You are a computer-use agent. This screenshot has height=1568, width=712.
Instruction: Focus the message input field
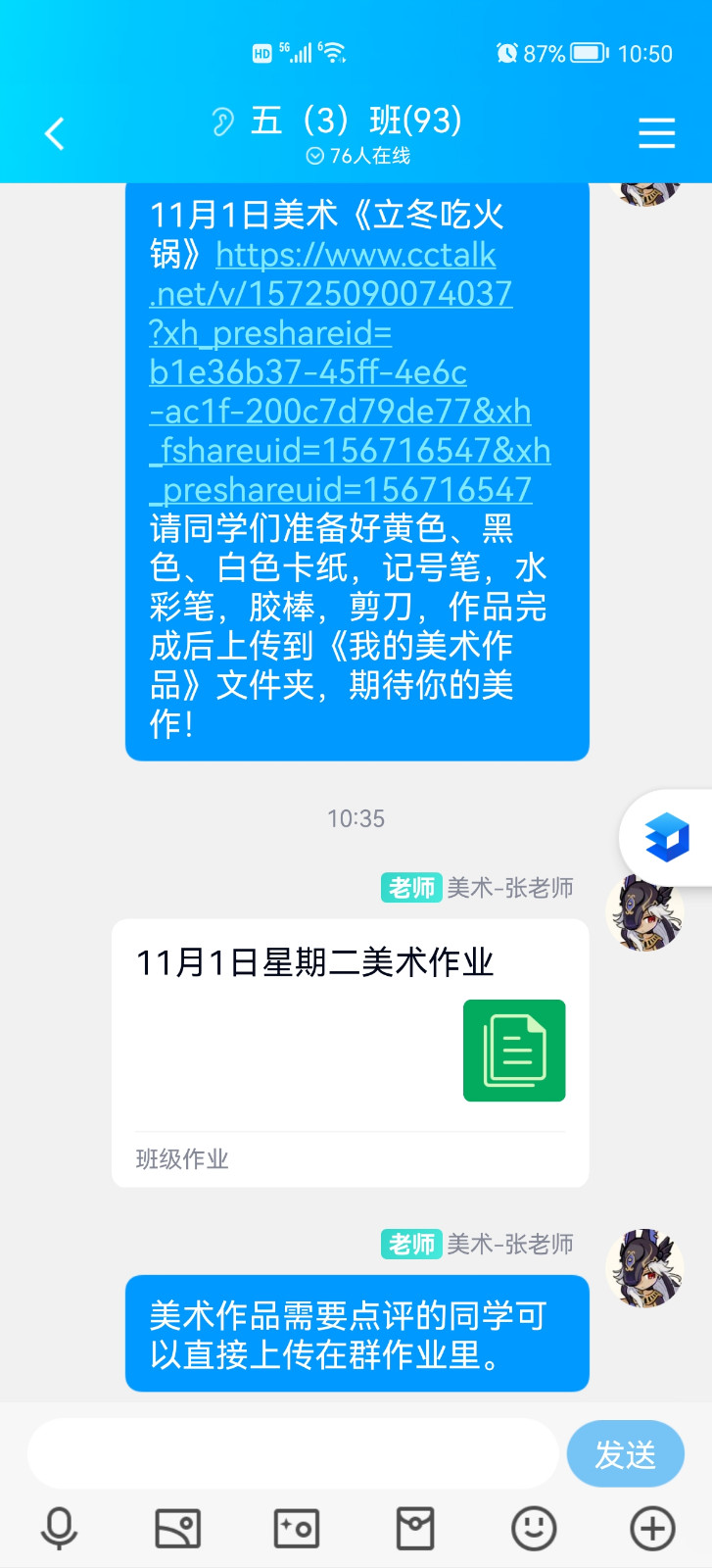pos(292,1453)
